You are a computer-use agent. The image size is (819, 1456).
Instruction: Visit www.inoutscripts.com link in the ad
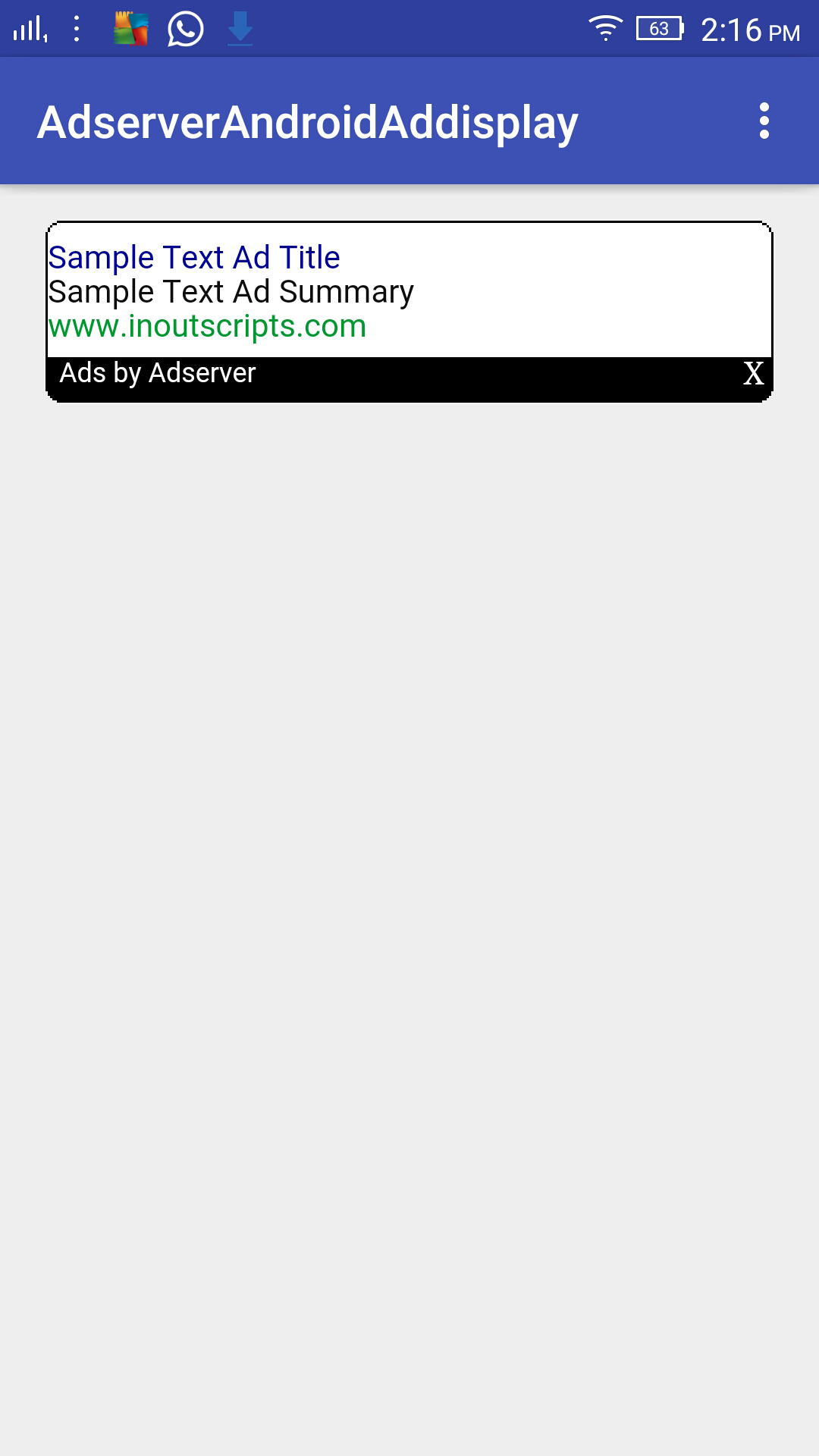pos(207,326)
